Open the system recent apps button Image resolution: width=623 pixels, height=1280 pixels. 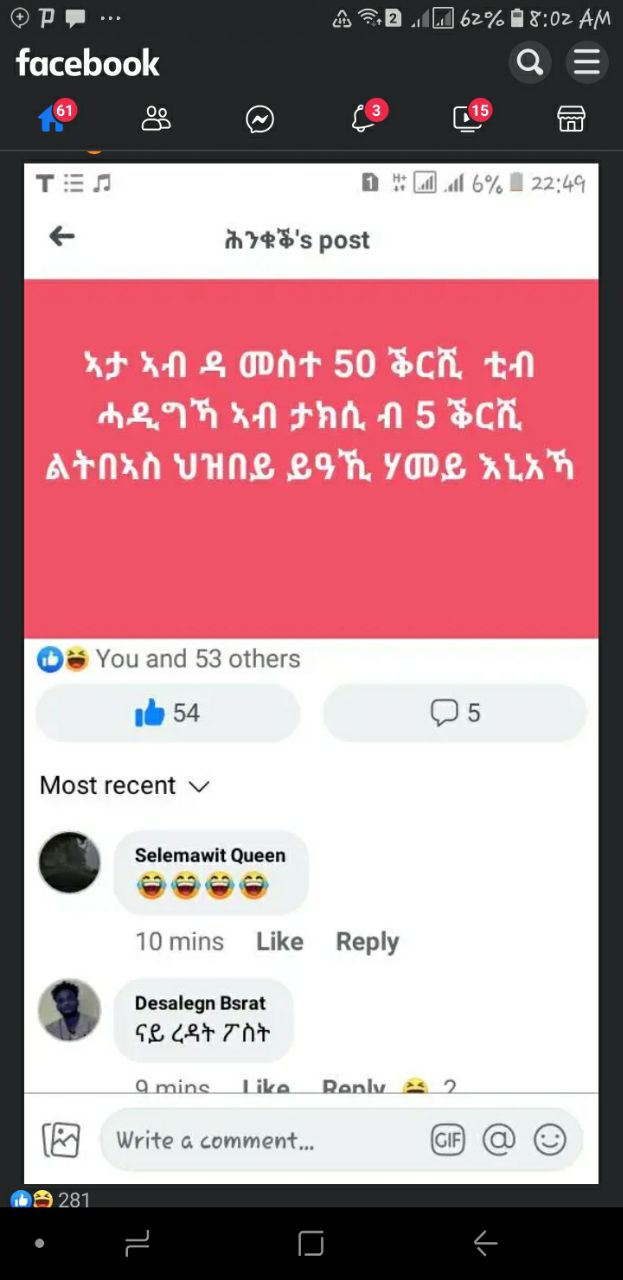point(137,1243)
